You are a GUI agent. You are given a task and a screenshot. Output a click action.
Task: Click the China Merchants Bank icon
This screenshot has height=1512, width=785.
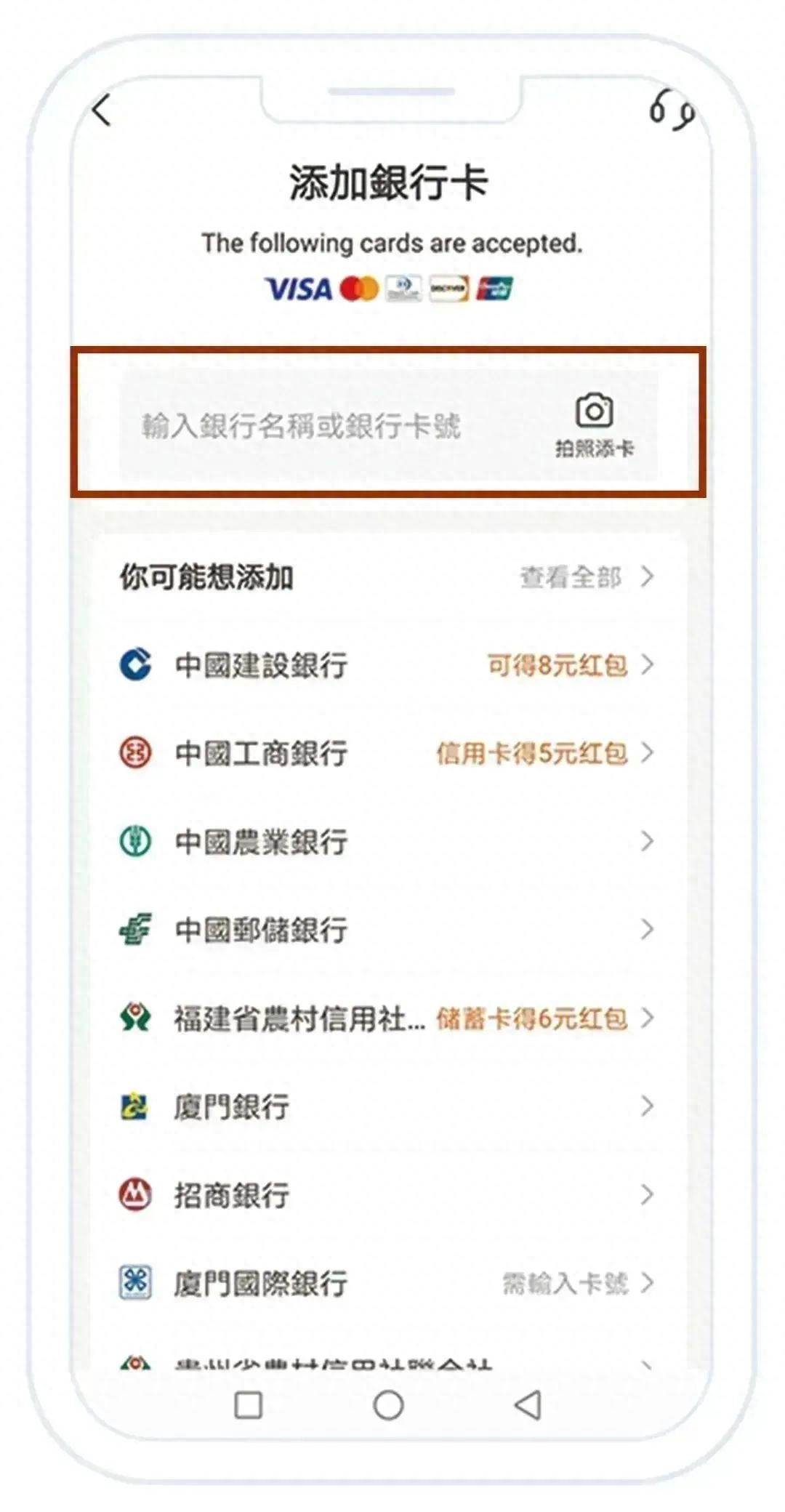[134, 1194]
